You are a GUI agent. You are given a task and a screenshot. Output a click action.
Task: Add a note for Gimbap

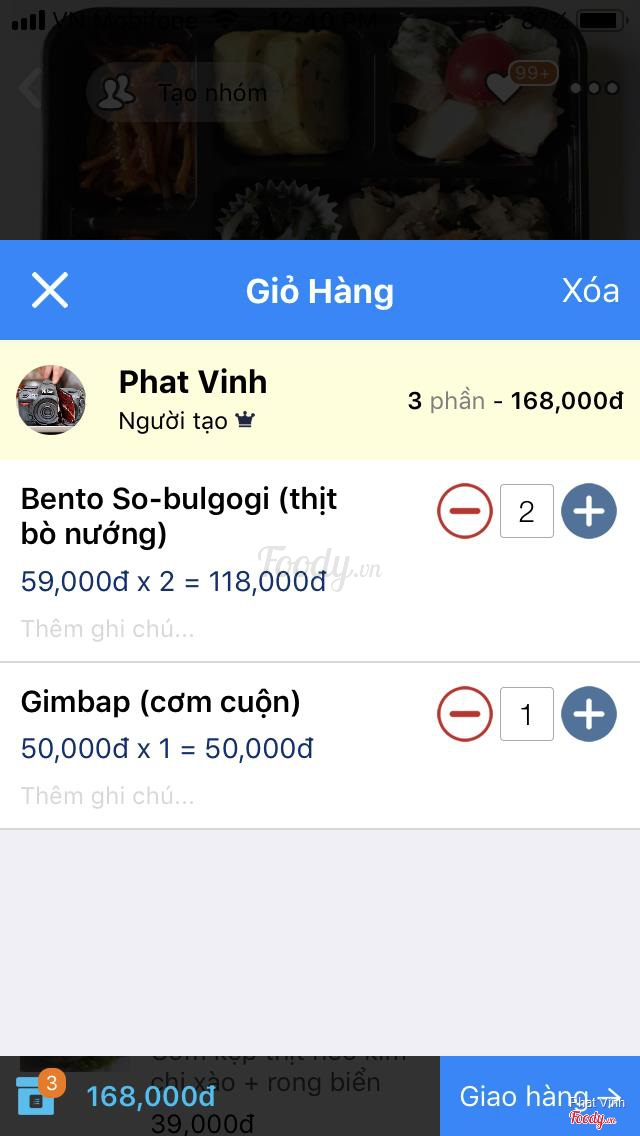(108, 796)
